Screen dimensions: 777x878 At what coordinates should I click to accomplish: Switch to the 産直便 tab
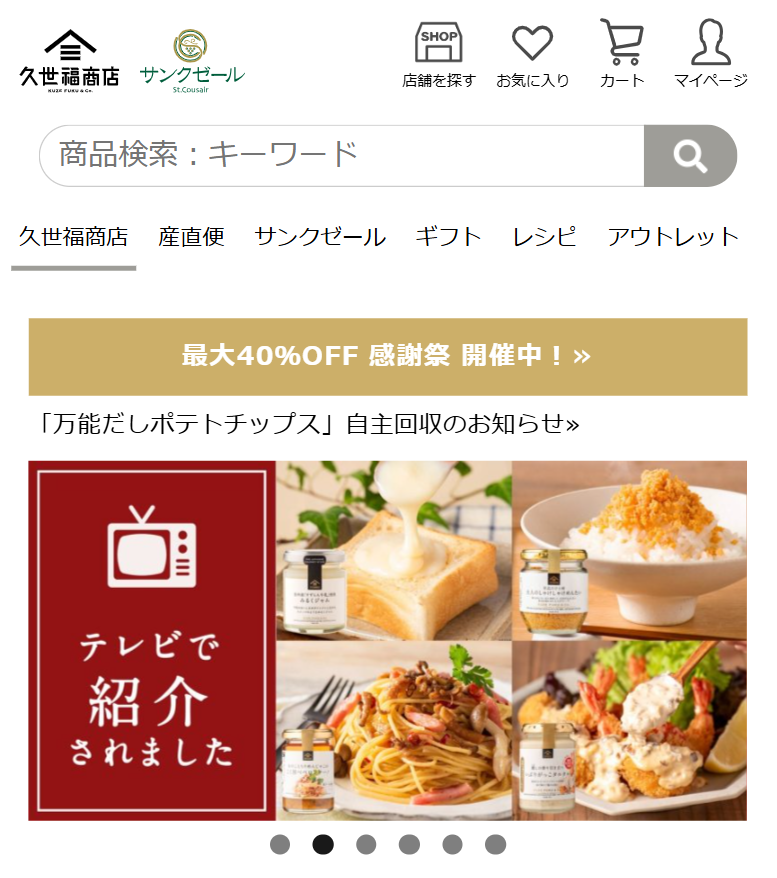(191, 237)
